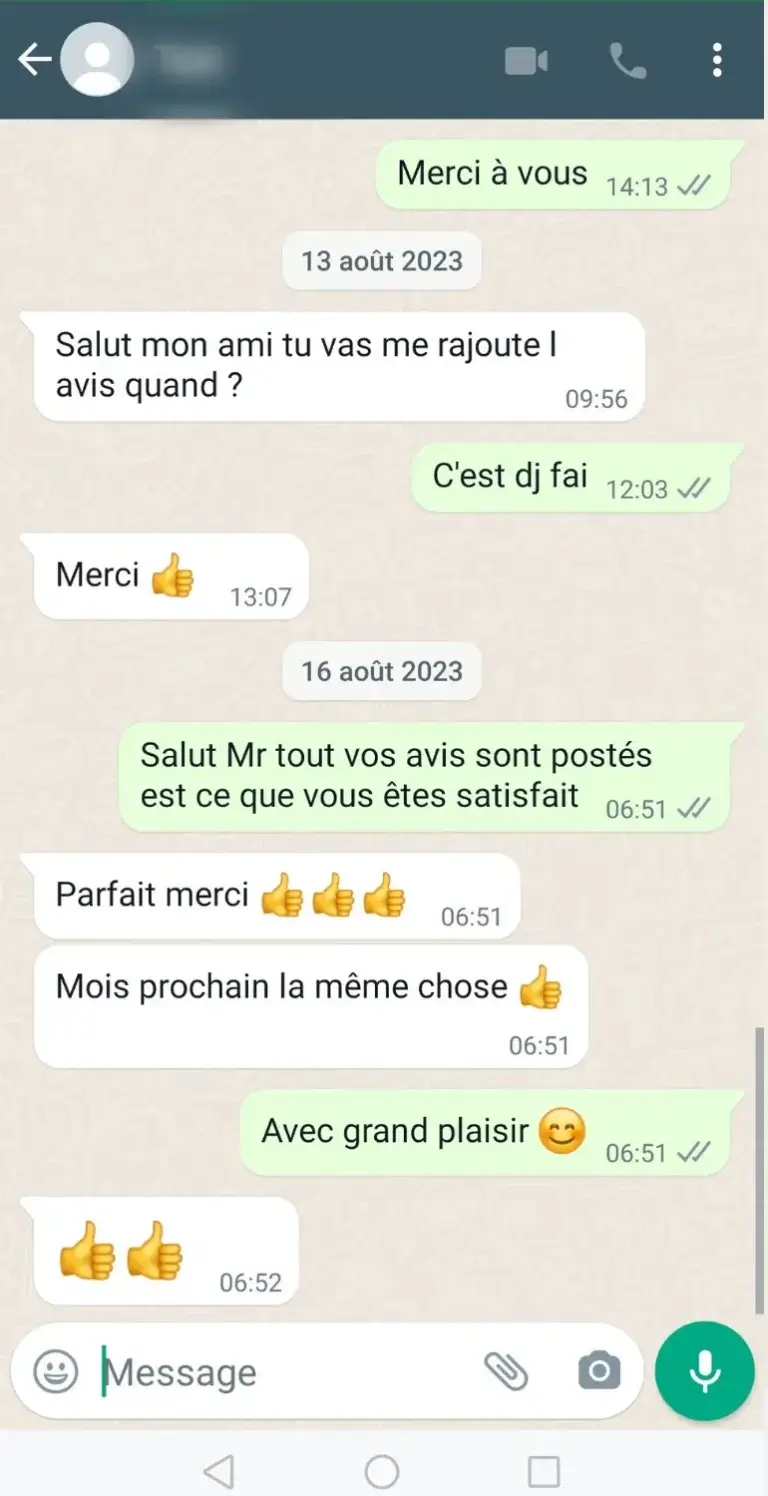Start a voice call

click(x=627, y=60)
